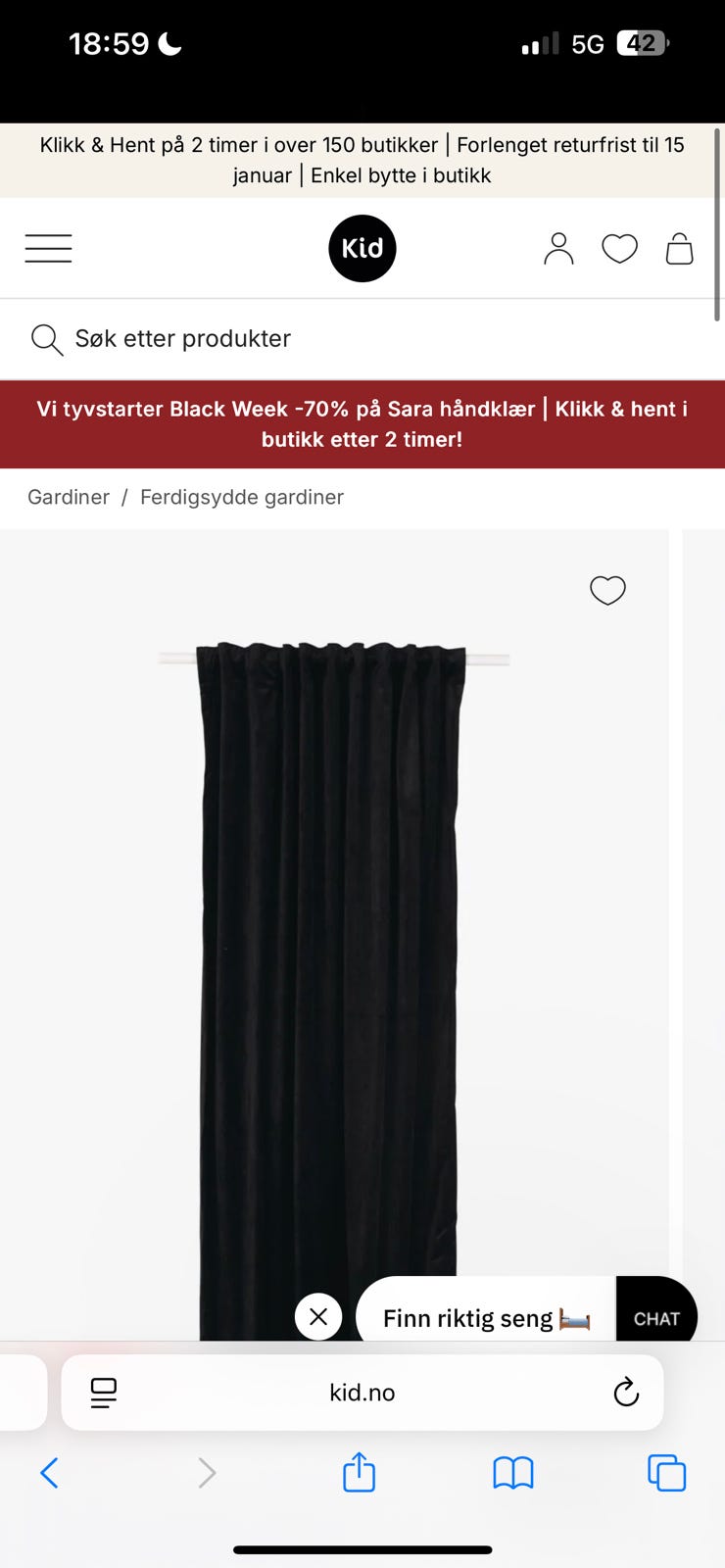Open the Safari tab switcher
The height and width of the screenshot is (1568, 725).
click(666, 1472)
